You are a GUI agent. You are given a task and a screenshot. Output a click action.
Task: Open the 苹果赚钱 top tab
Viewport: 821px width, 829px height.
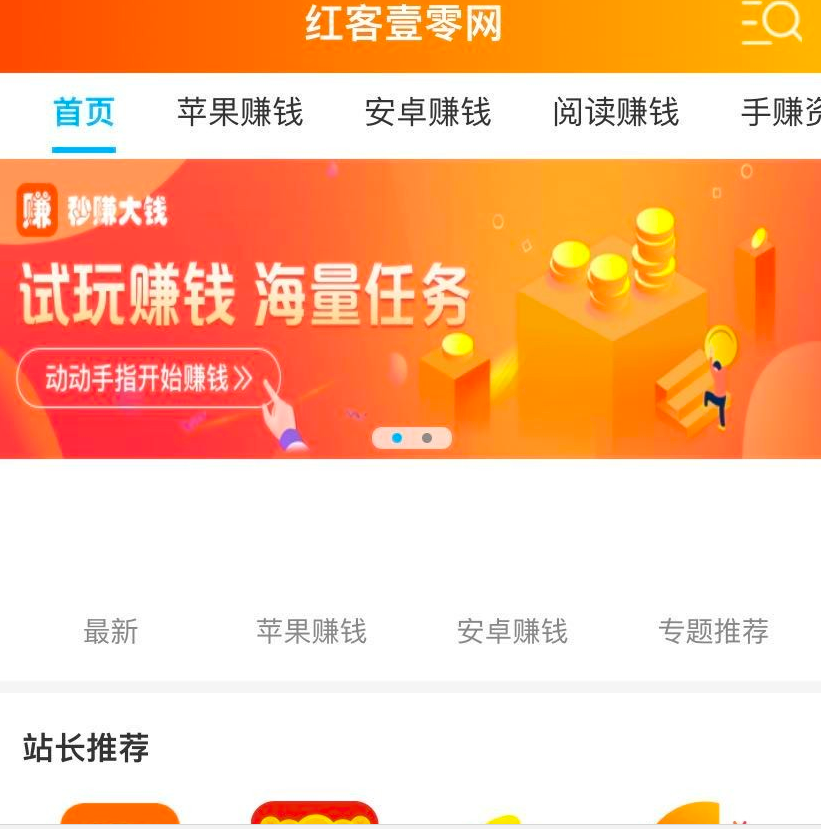pyautogui.click(x=240, y=112)
